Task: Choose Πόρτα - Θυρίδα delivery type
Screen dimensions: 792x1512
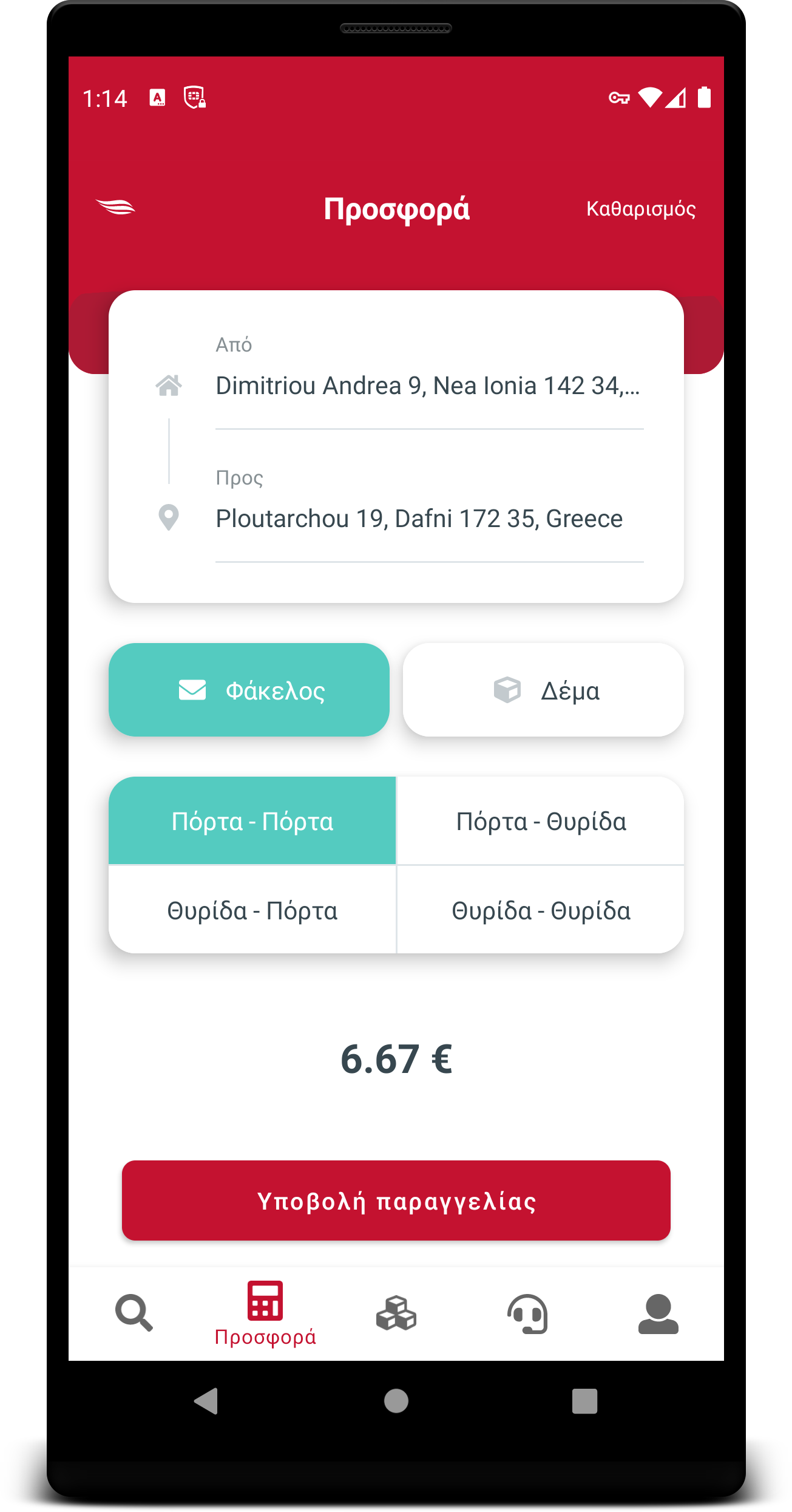Action: point(541,821)
